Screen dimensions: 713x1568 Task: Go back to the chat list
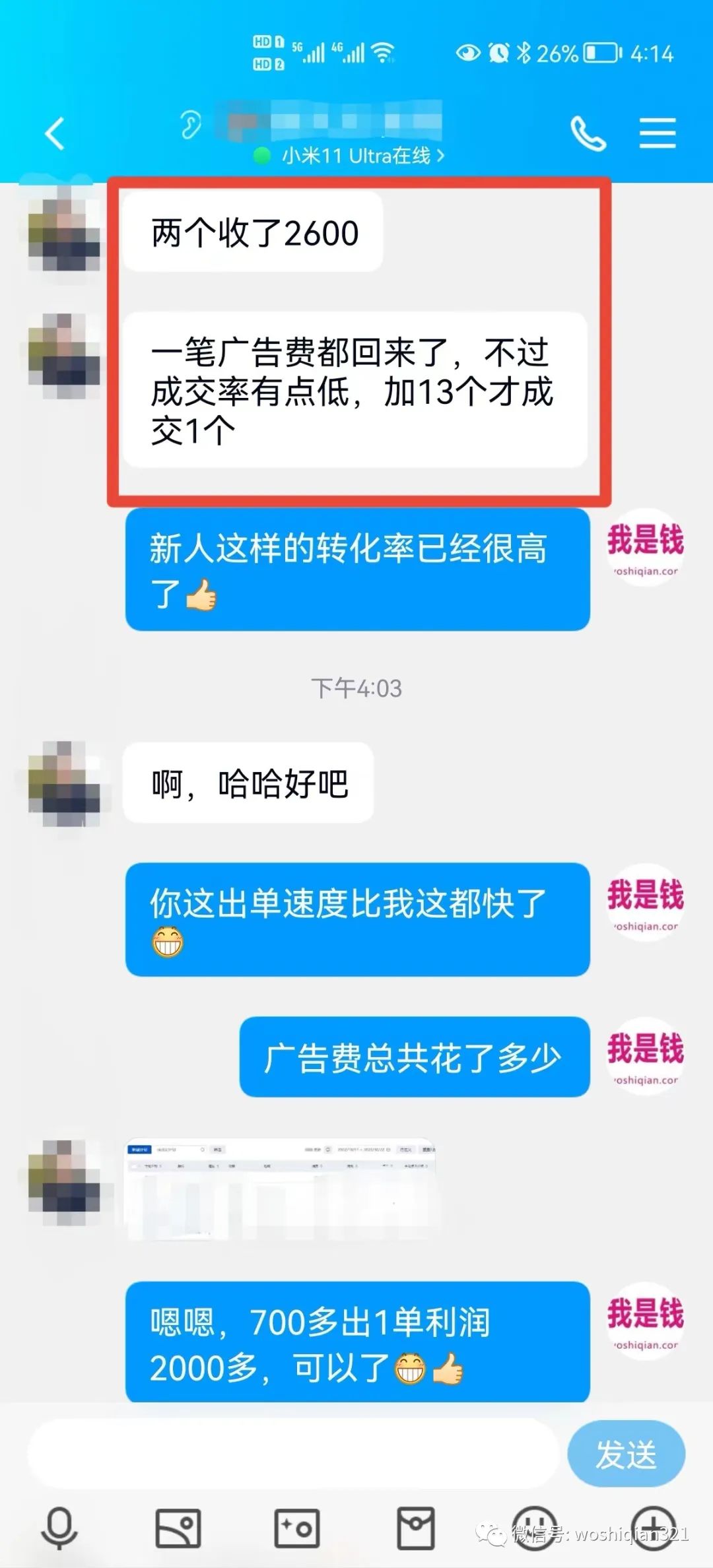pos(55,134)
